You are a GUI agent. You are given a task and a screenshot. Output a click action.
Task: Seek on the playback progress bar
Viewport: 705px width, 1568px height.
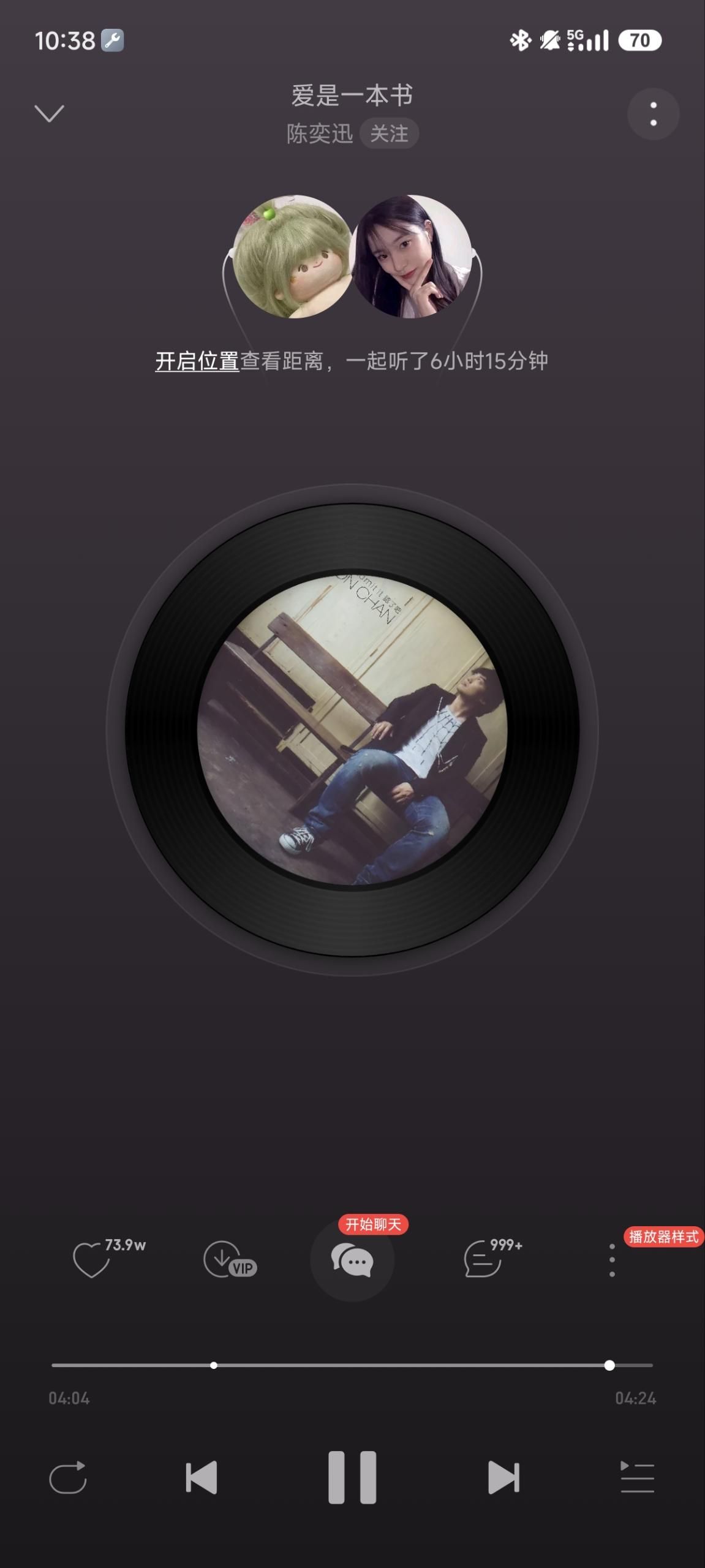coord(352,1365)
